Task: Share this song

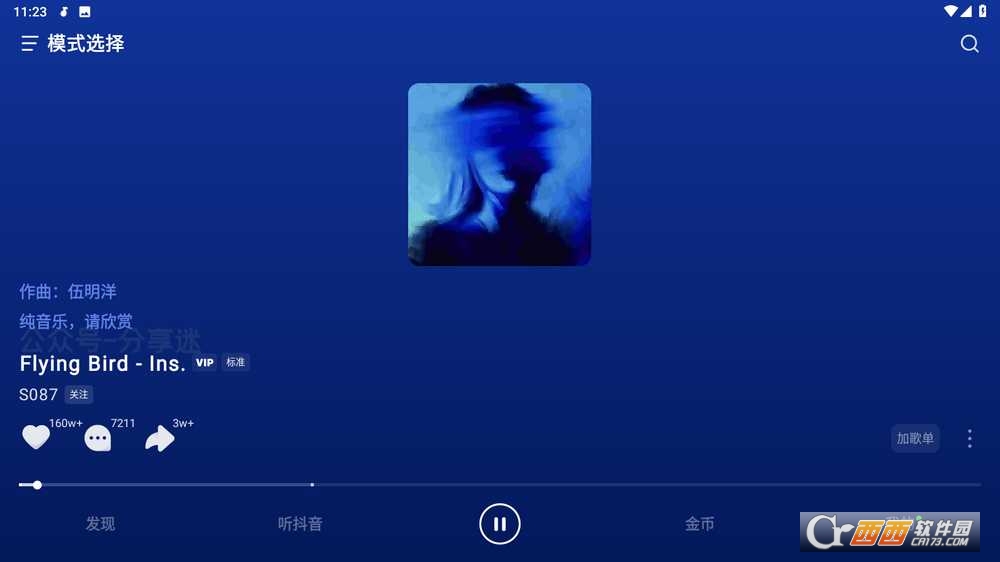Action: 160,438
